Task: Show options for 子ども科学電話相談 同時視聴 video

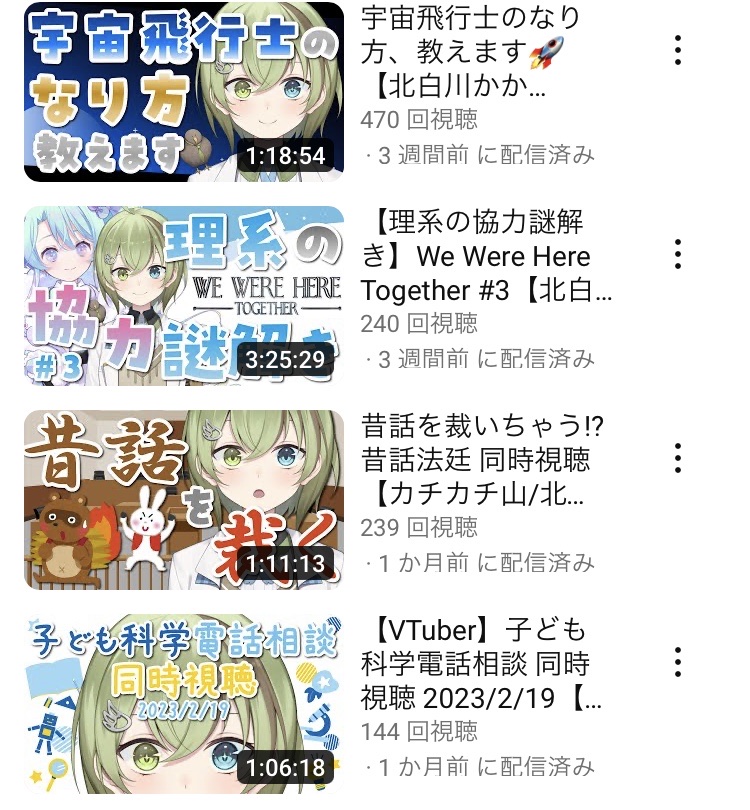Action: coord(678,662)
